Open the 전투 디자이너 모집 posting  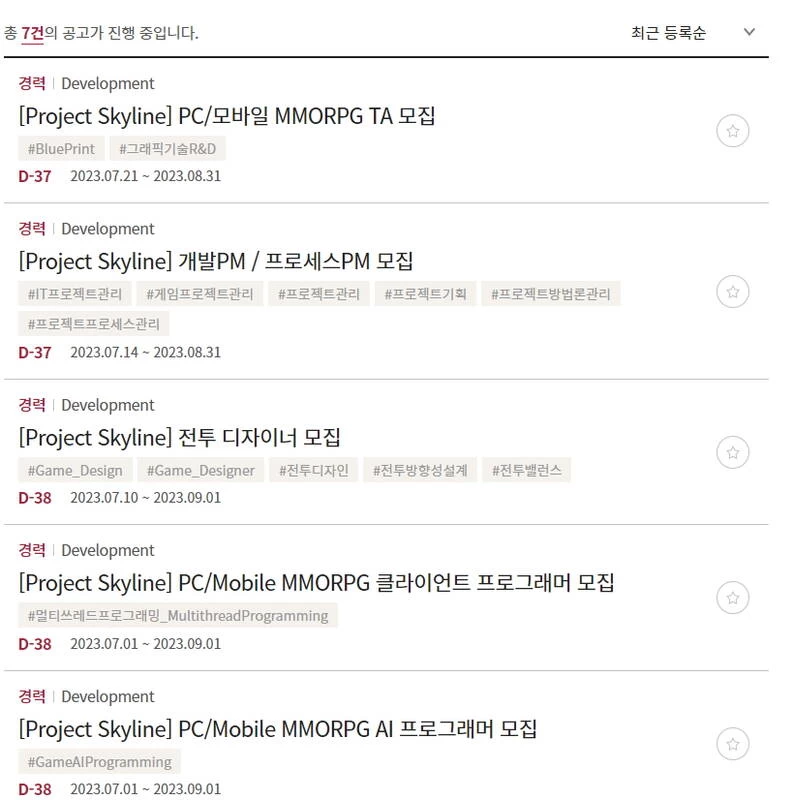coord(180,437)
